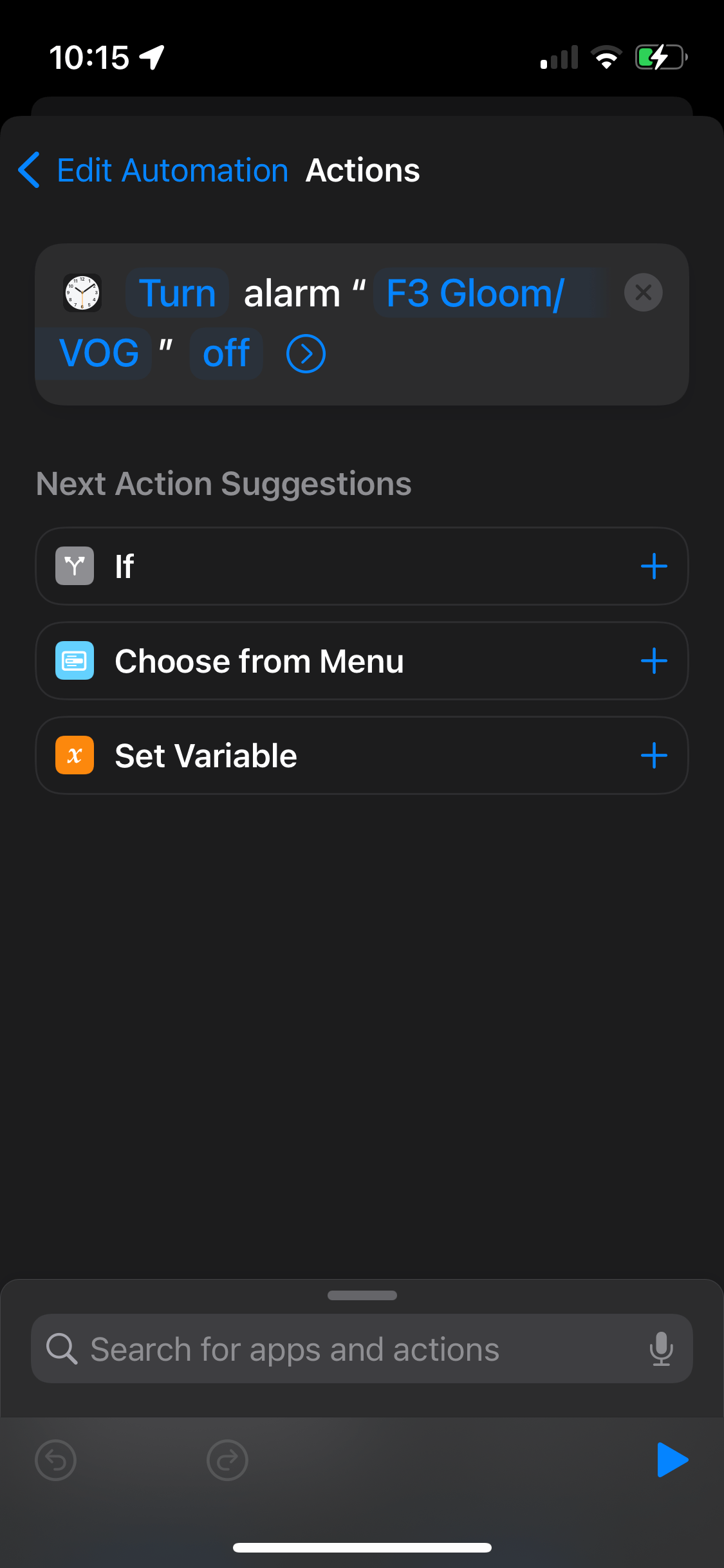Add Set Variable using its plus button
This screenshot has width=724, height=1568.
(x=654, y=755)
